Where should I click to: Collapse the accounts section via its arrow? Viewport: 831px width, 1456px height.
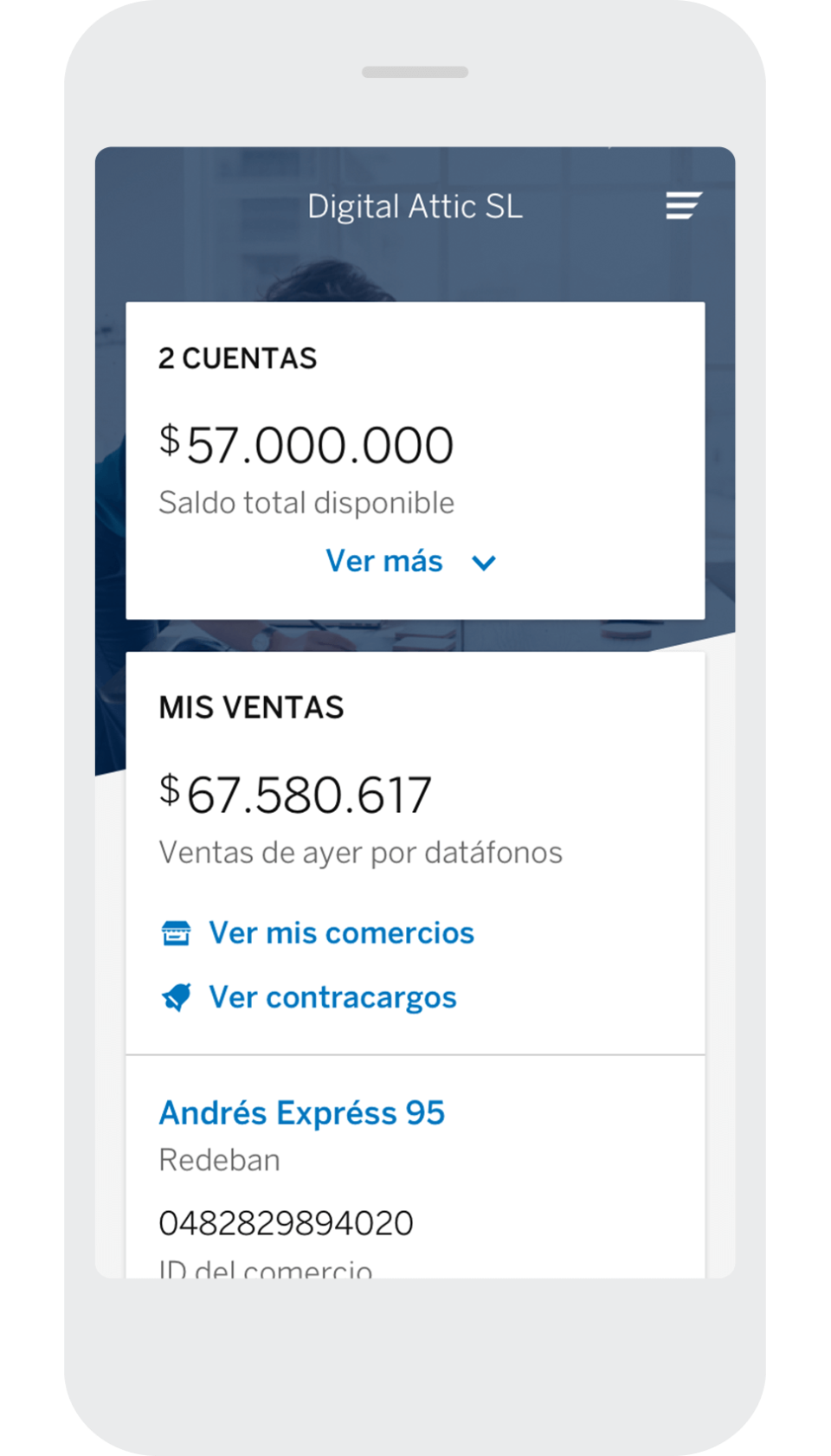[x=483, y=562]
